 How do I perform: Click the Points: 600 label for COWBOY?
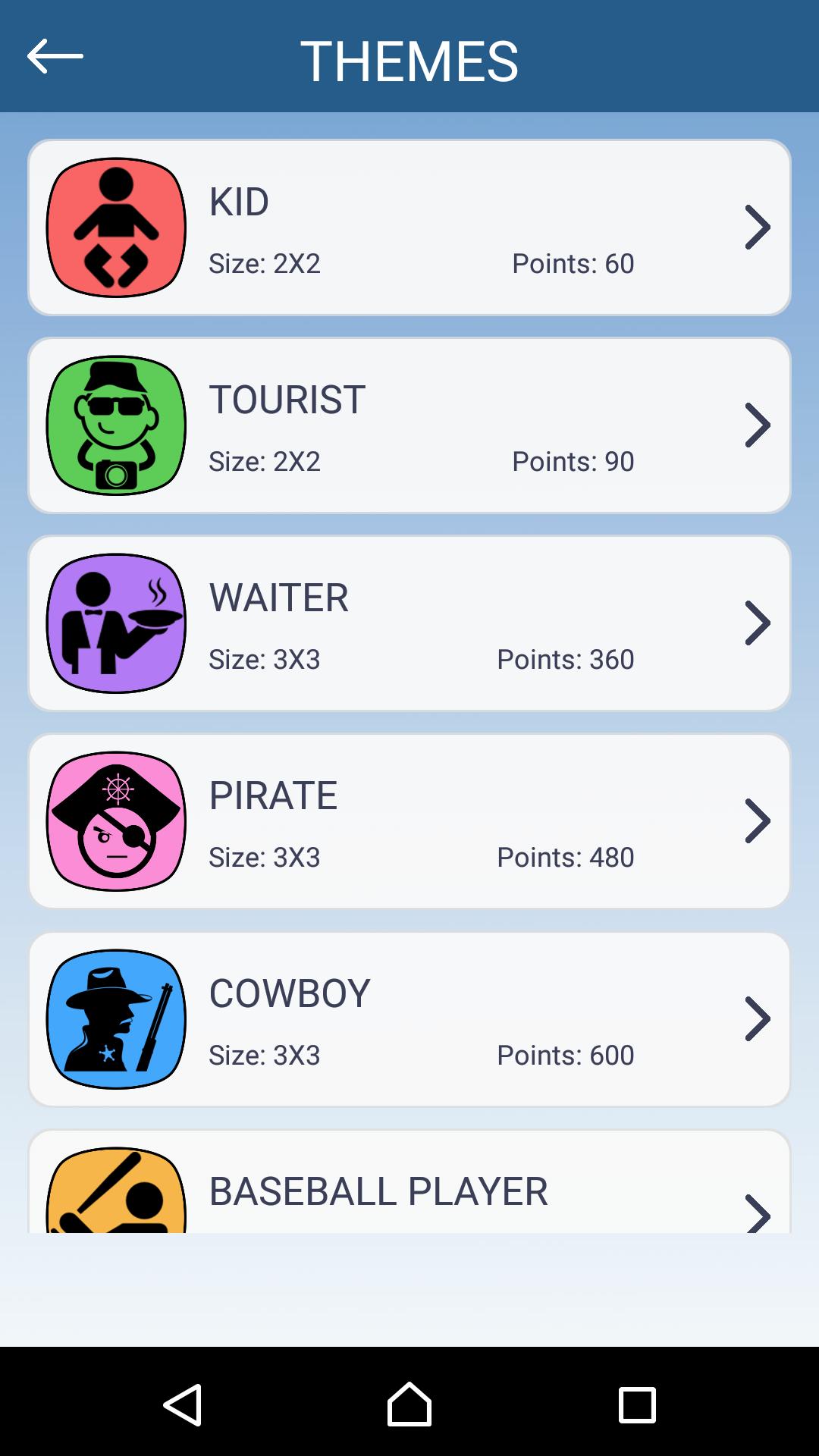(x=566, y=1055)
